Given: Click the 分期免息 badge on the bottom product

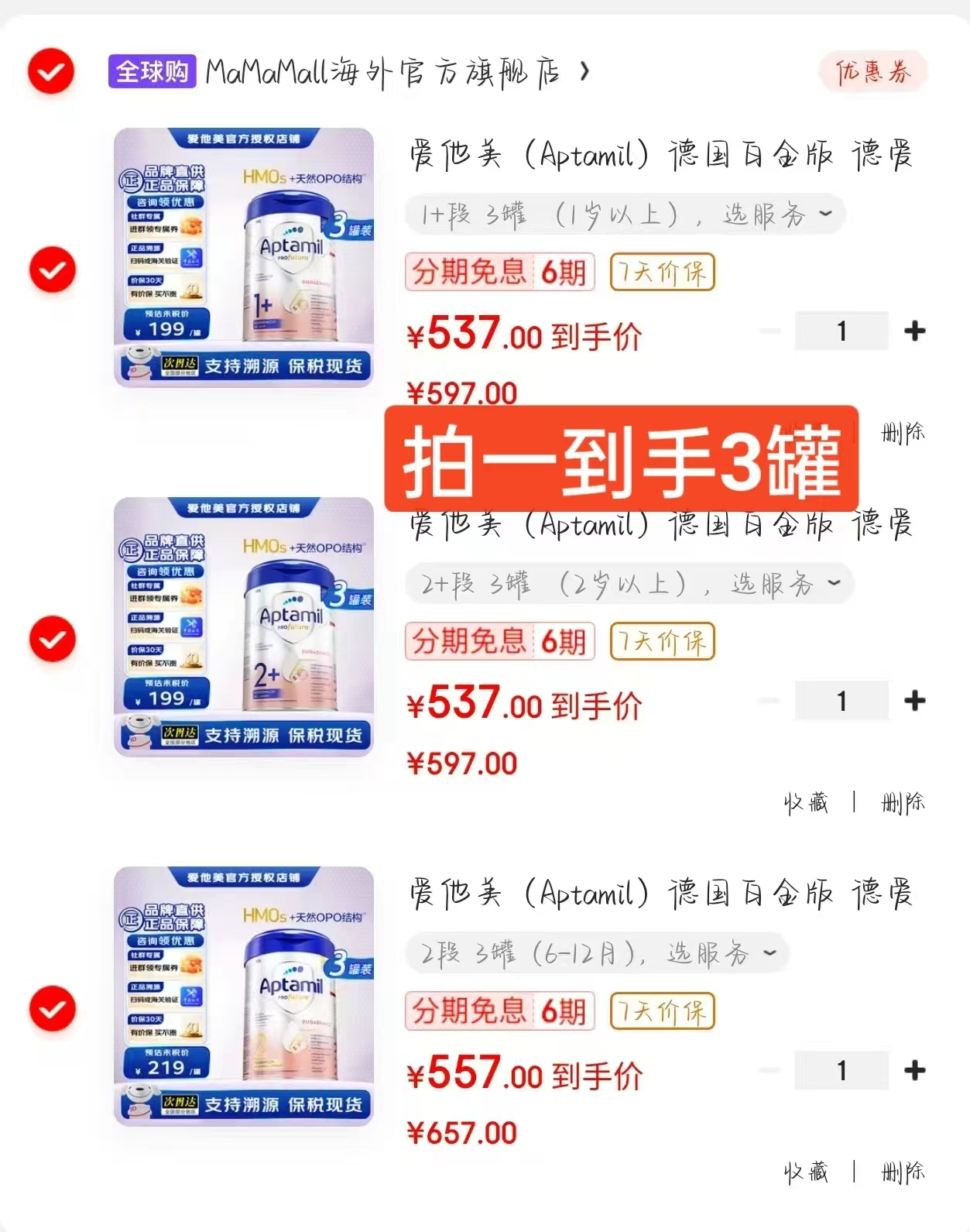Looking at the screenshot, I should click(x=499, y=1011).
